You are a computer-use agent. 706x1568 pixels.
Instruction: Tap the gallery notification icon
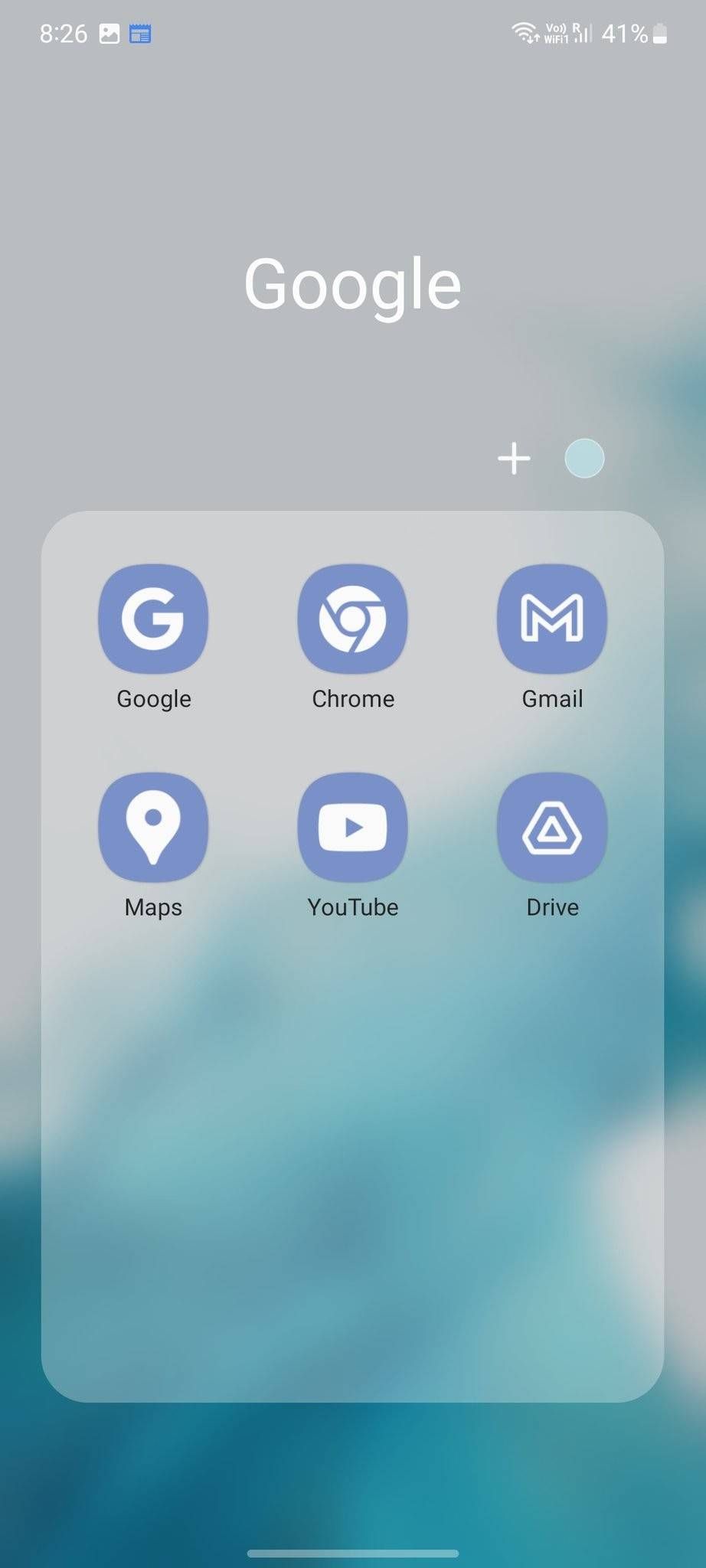[108, 32]
